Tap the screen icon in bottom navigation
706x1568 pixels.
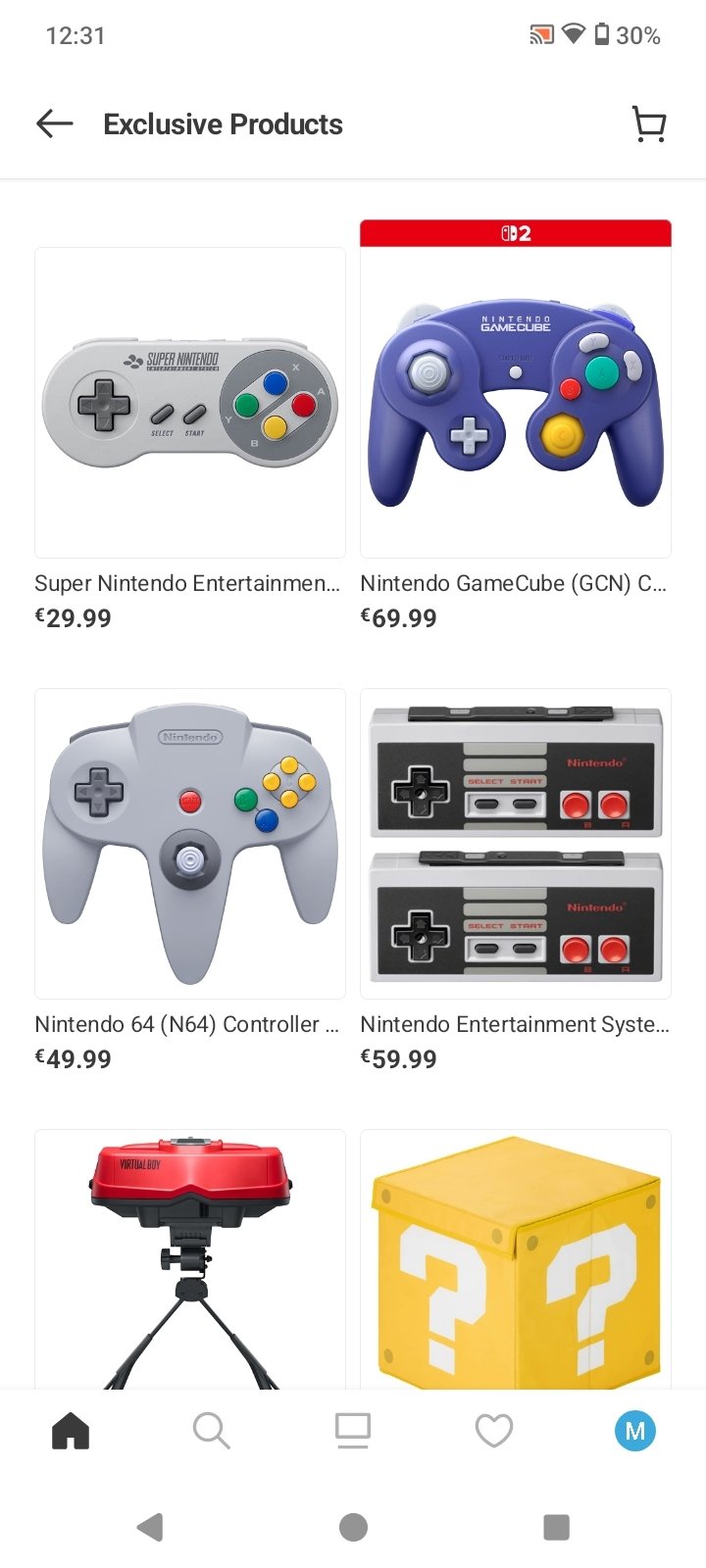[x=353, y=1430]
